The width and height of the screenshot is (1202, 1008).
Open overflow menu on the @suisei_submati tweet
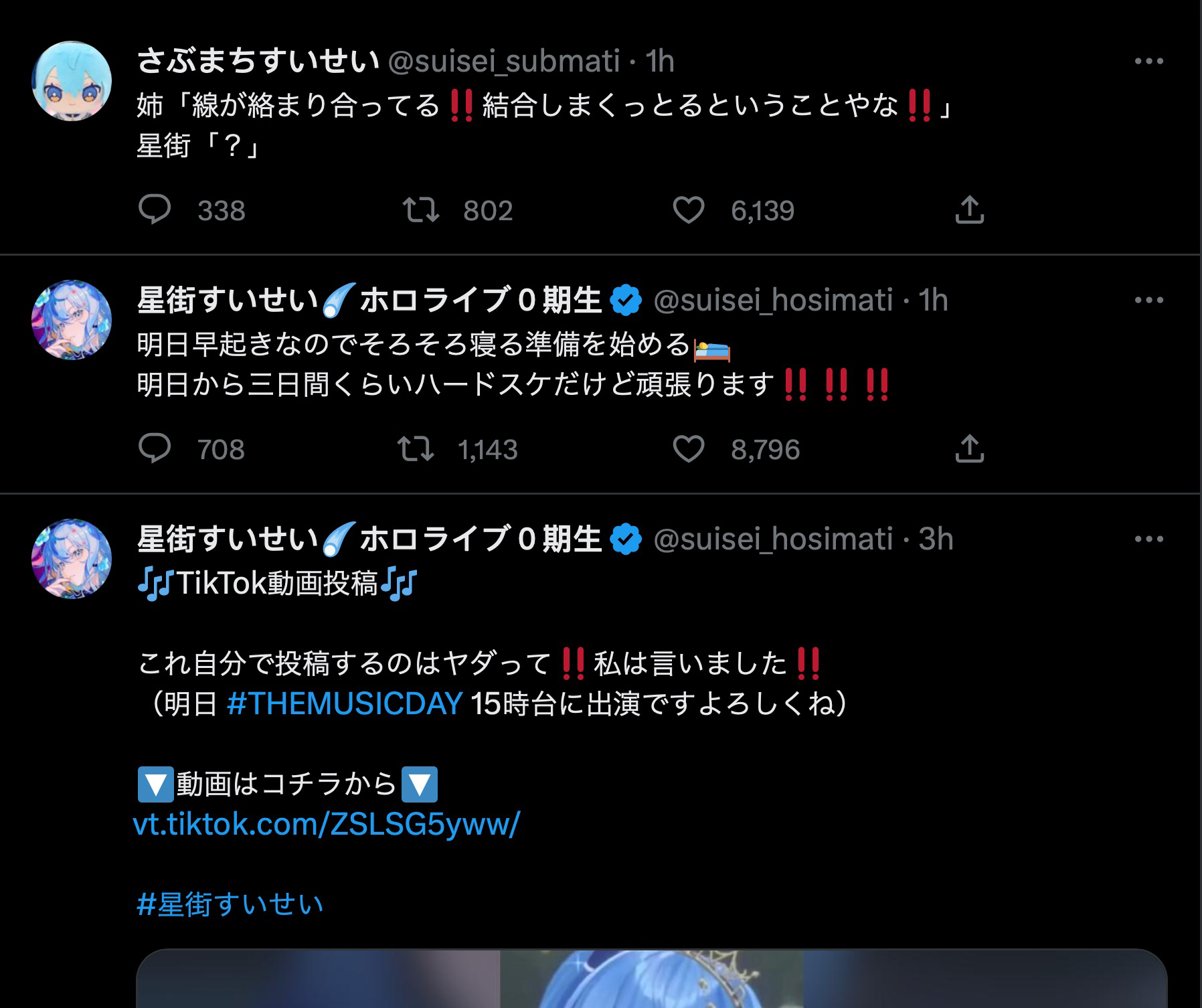pos(1148,62)
